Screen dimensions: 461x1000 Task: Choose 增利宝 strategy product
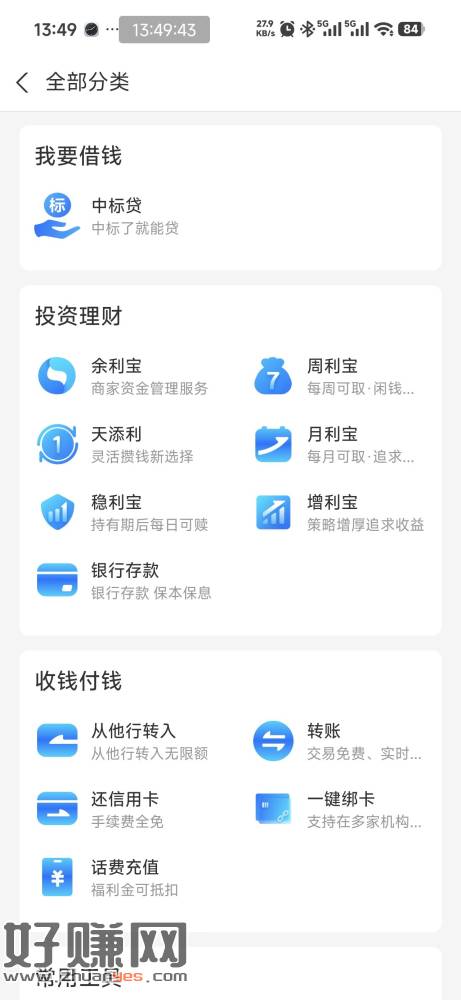[x=340, y=513]
